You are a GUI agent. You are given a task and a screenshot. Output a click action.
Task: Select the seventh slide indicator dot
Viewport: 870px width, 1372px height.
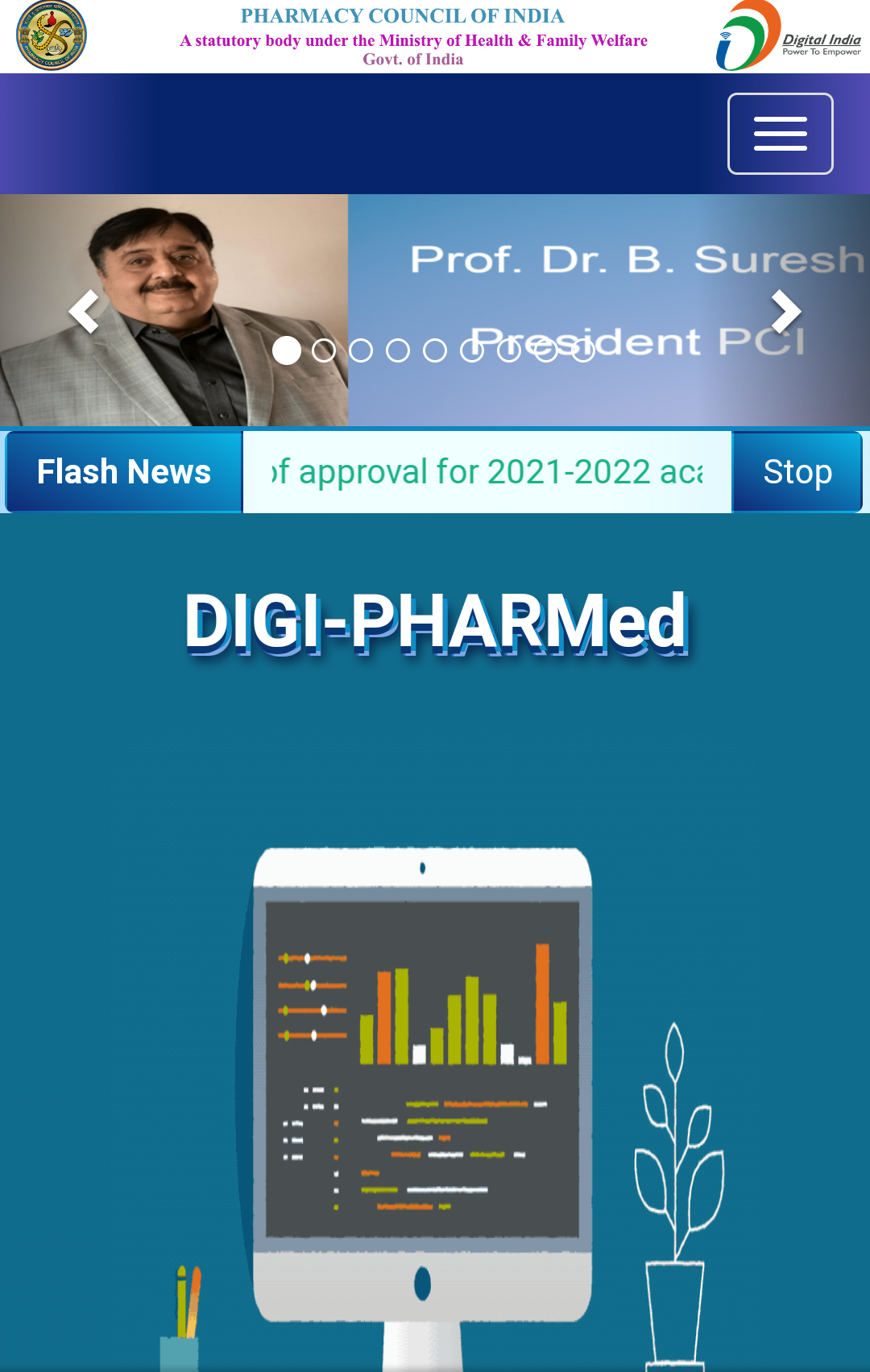pyautogui.click(x=508, y=350)
